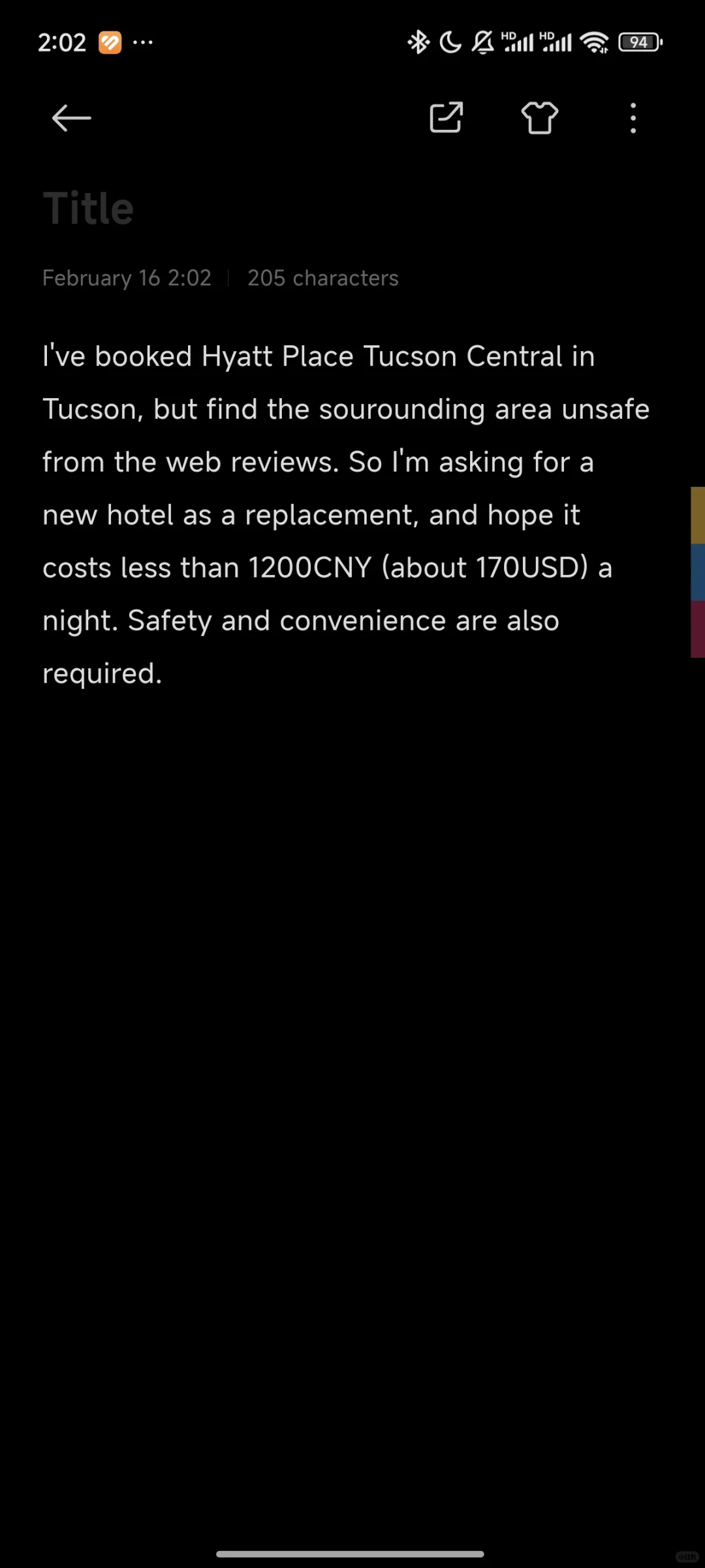Tap the do-not-disturb moon icon
705x1568 pixels.
449,42
